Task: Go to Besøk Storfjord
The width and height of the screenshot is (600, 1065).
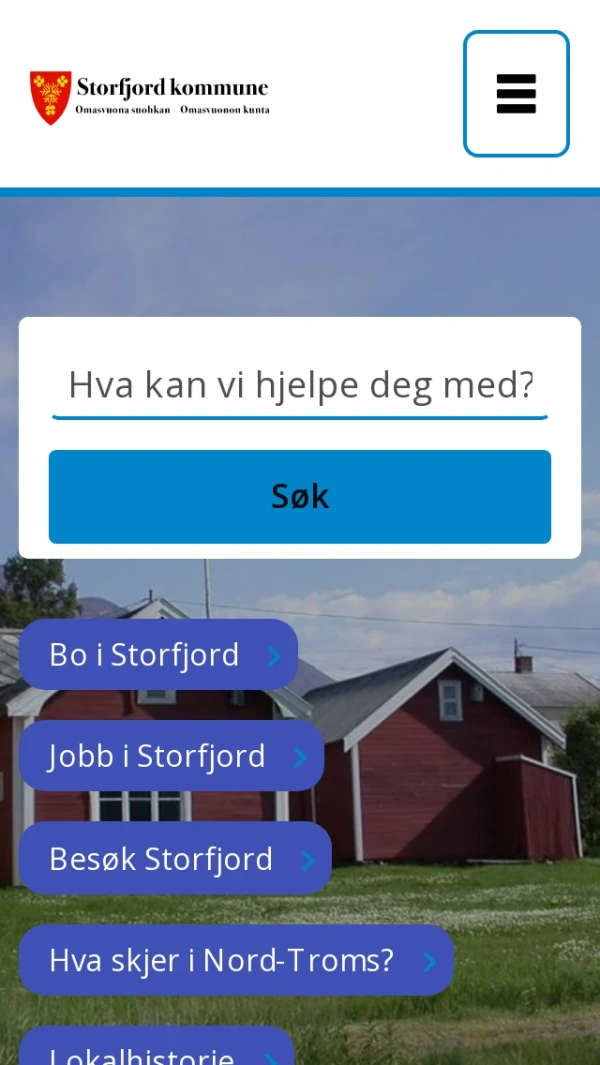Action: pos(175,859)
